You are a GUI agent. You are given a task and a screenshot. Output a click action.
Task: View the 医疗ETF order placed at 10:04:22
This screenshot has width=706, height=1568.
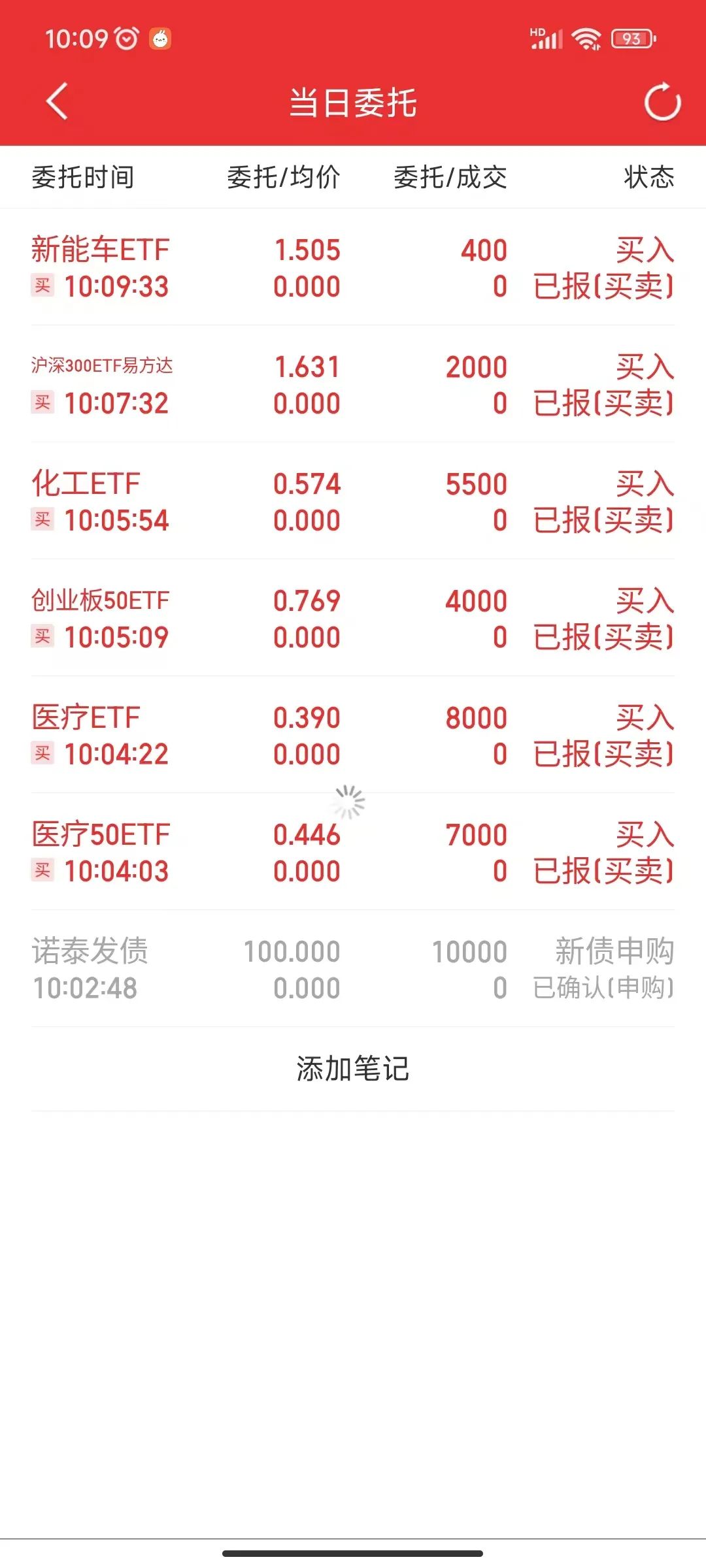[x=353, y=735]
